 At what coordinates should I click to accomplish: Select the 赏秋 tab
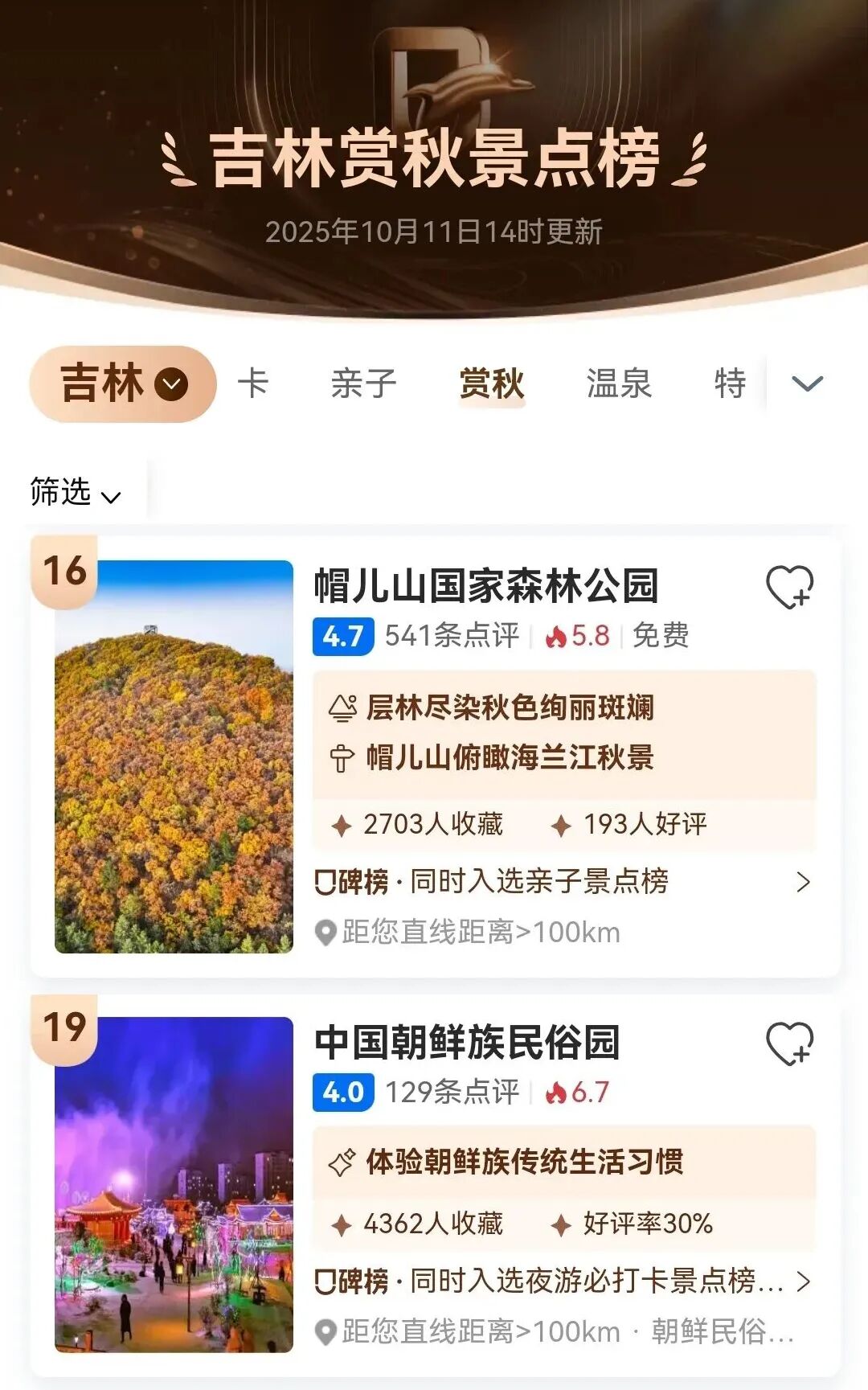(x=491, y=383)
